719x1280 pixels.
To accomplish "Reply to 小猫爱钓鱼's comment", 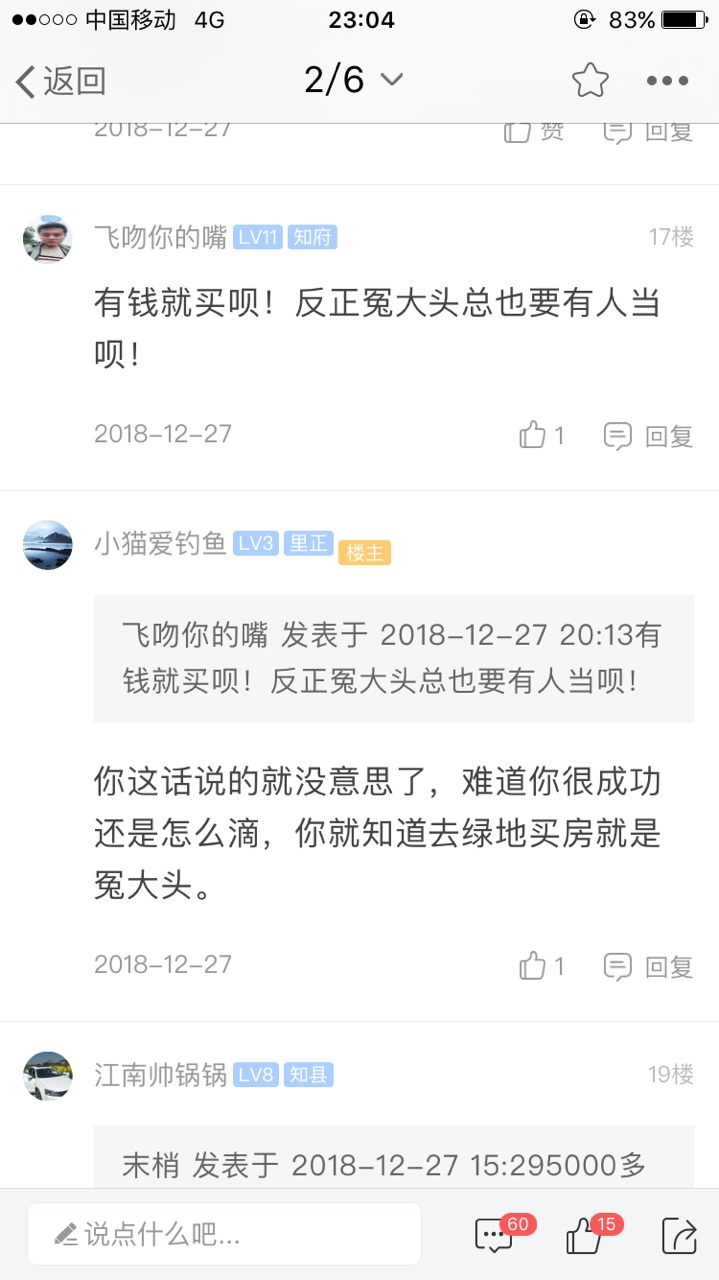I will pos(648,966).
